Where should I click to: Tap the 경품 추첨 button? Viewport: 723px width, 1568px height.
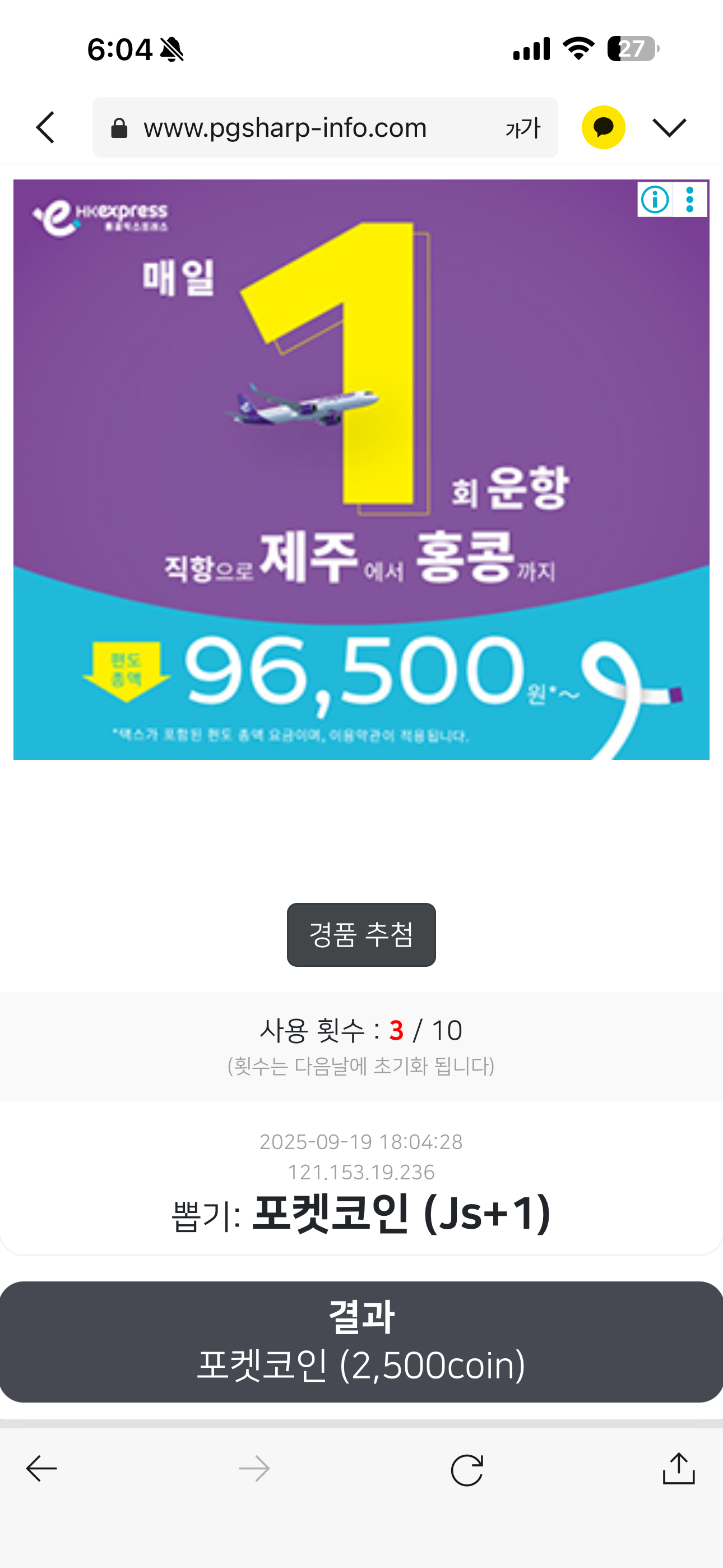tap(361, 934)
